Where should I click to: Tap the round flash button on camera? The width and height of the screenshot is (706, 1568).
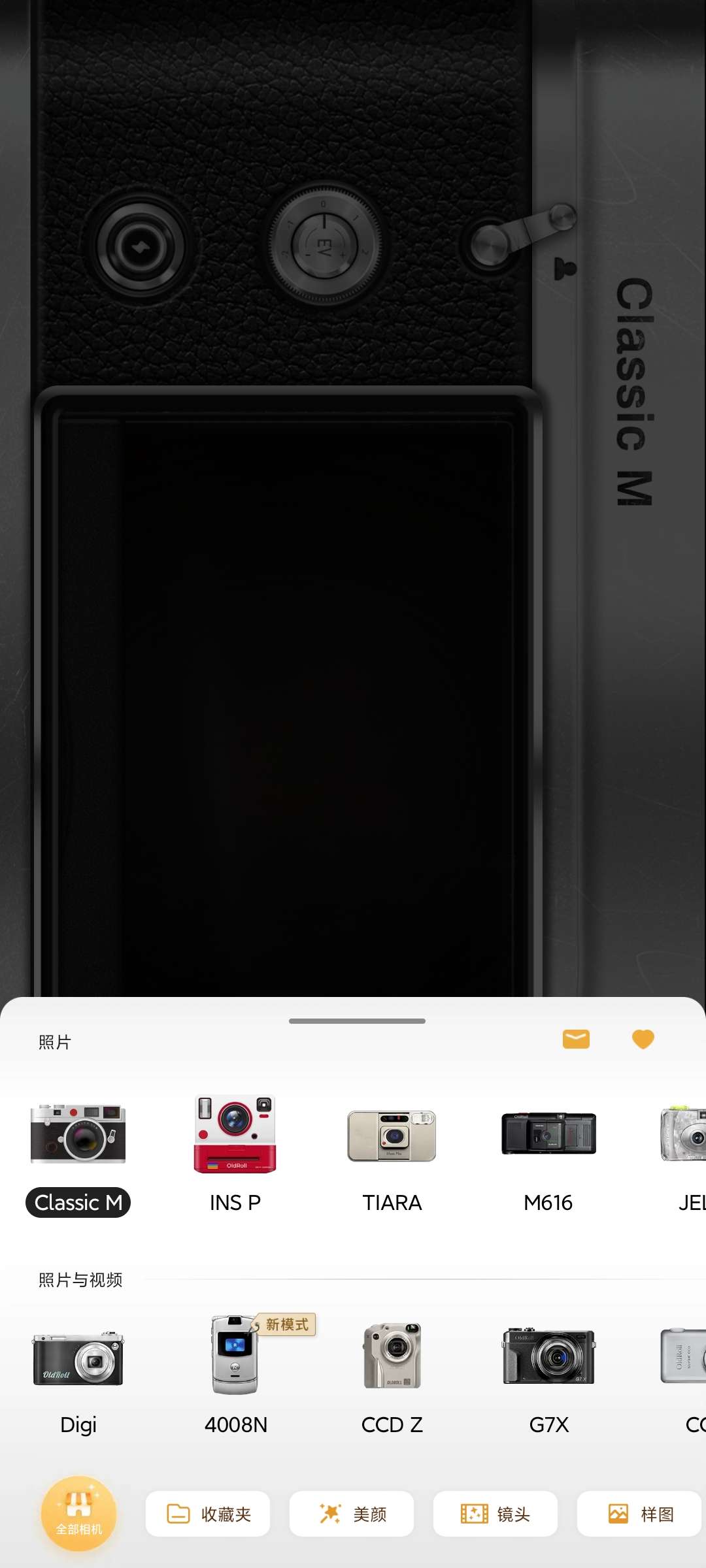click(140, 246)
